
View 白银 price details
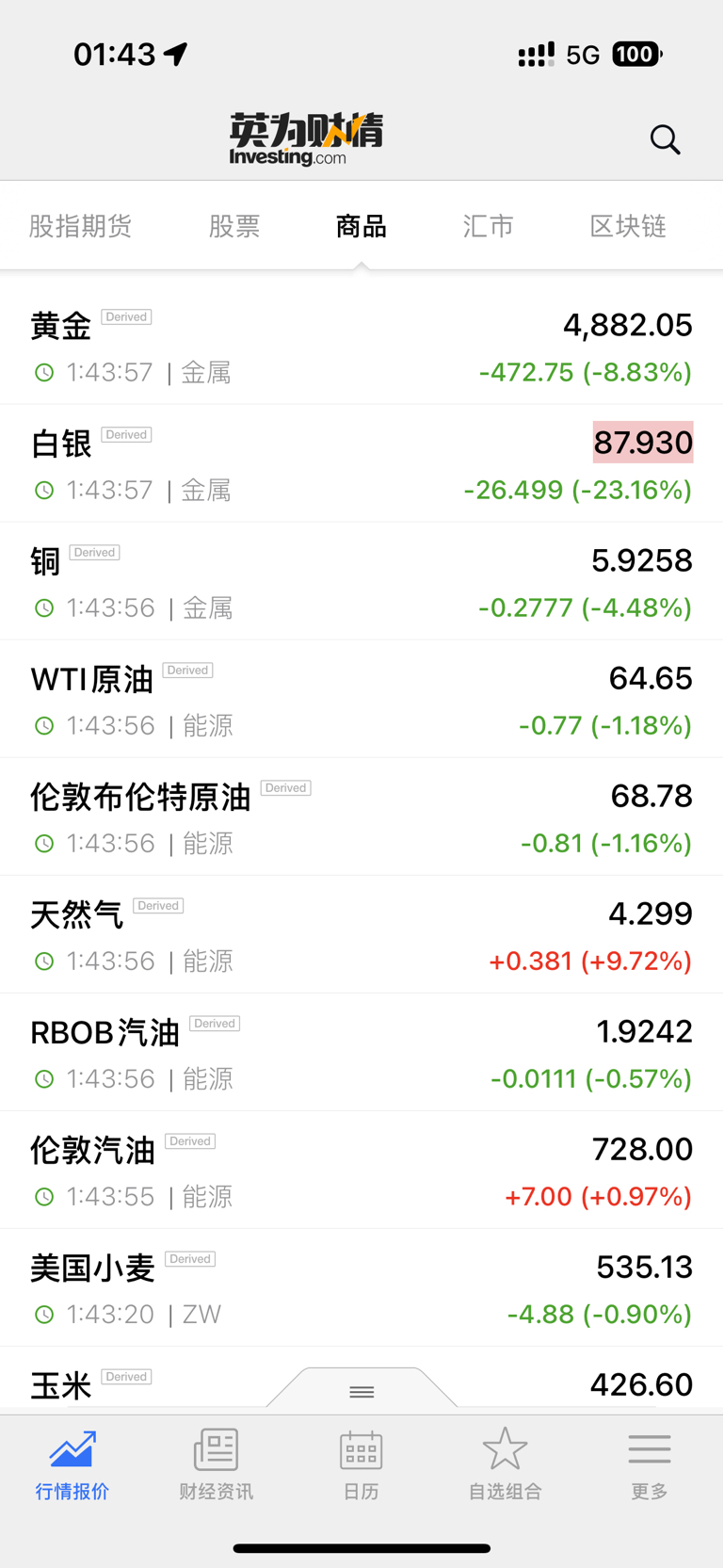pyautogui.click(x=362, y=465)
